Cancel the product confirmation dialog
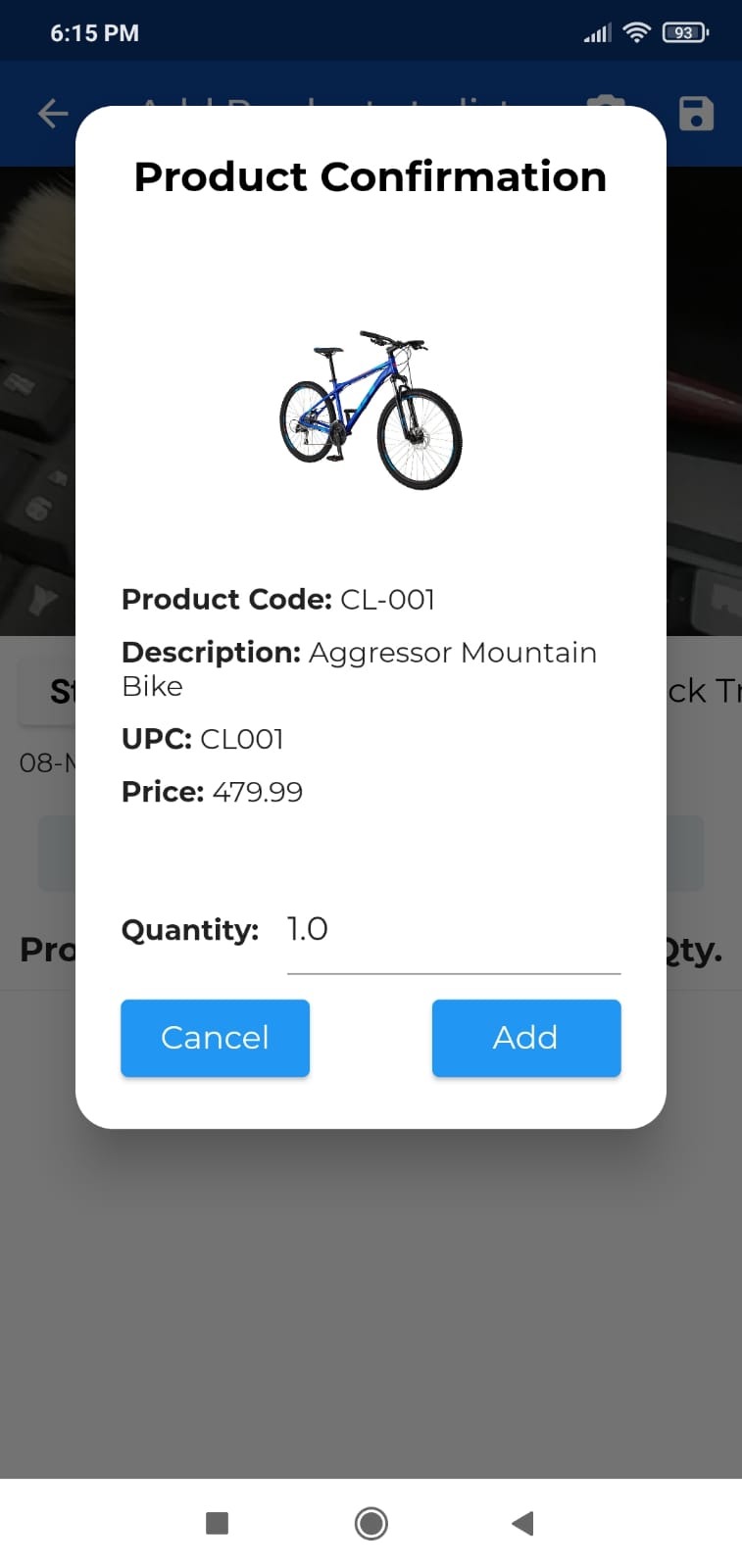This screenshot has height=1568, width=742. click(215, 1038)
